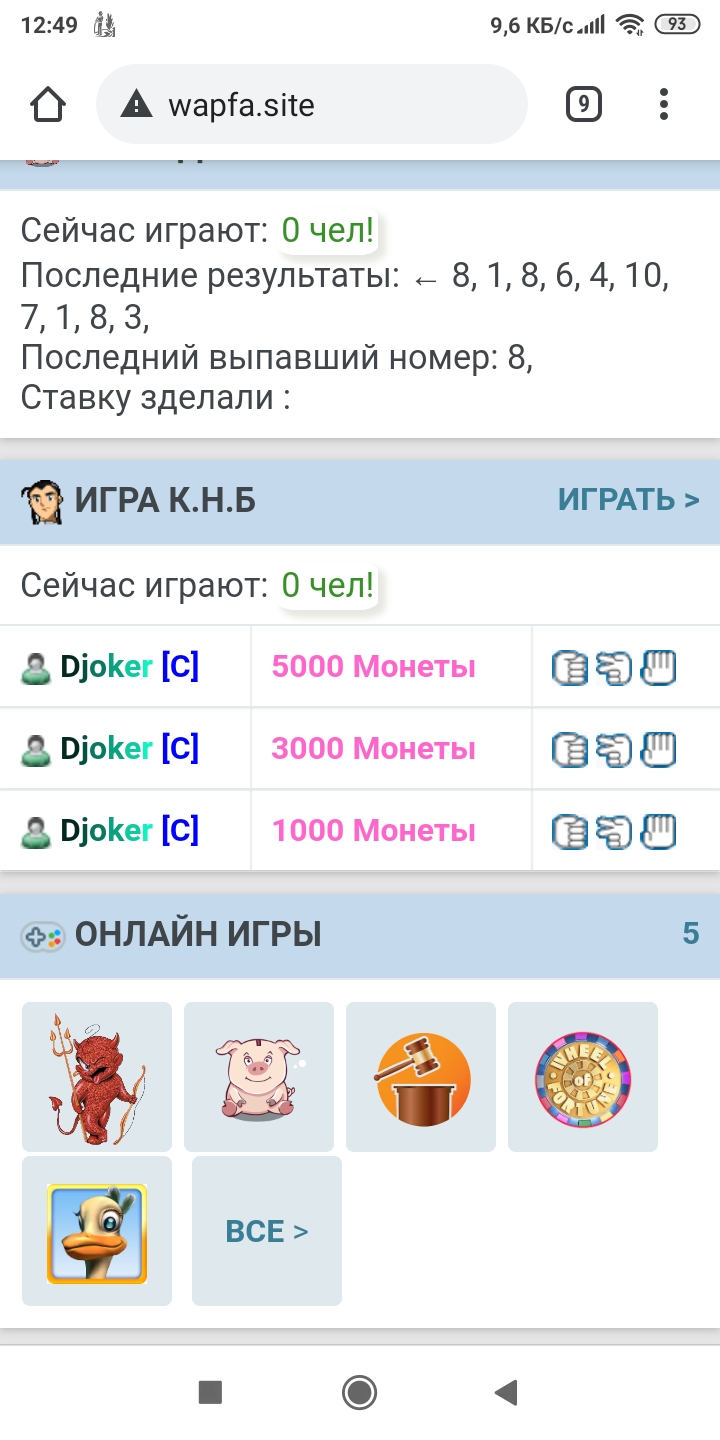Go to the phone's home screen
This screenshot has height=1440, width=720.
pos(359,1392)
